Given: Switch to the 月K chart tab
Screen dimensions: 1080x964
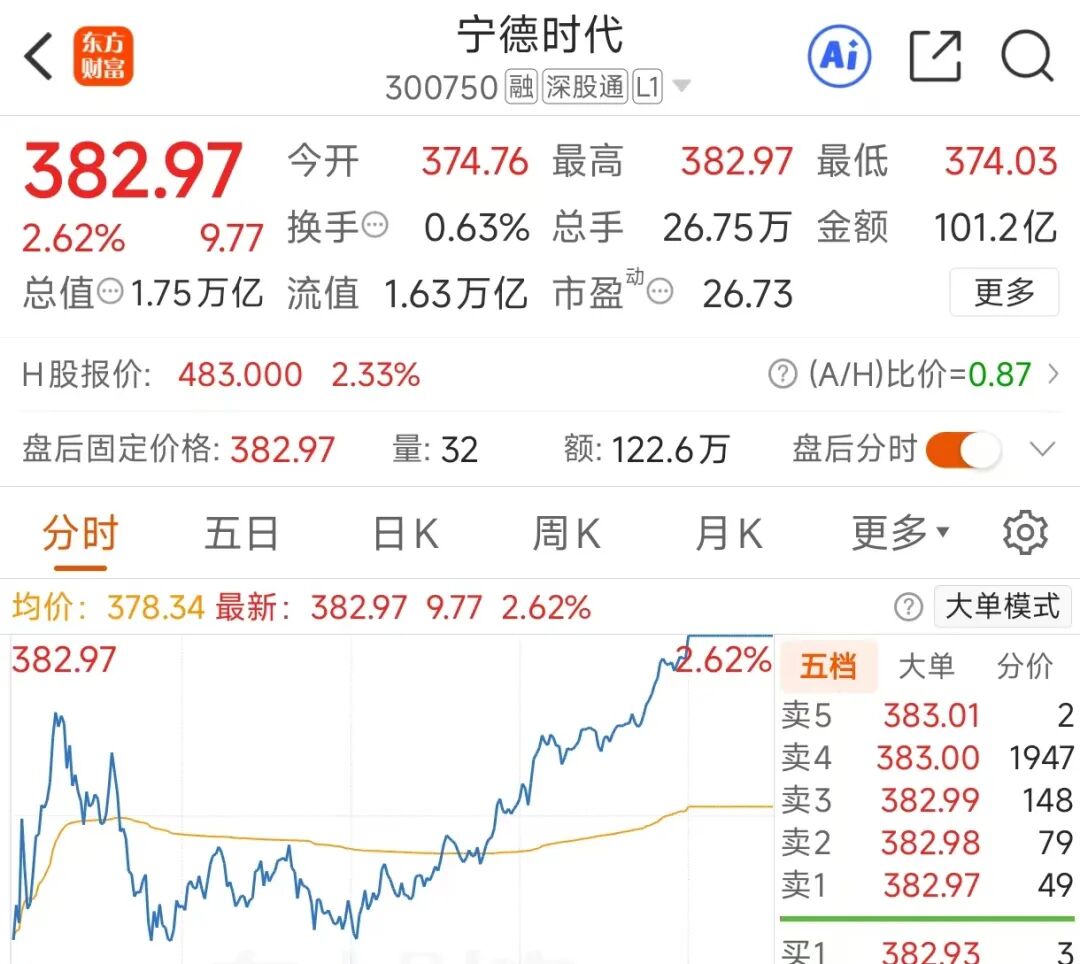Looking at the screenshot, I should pos(728,534).
